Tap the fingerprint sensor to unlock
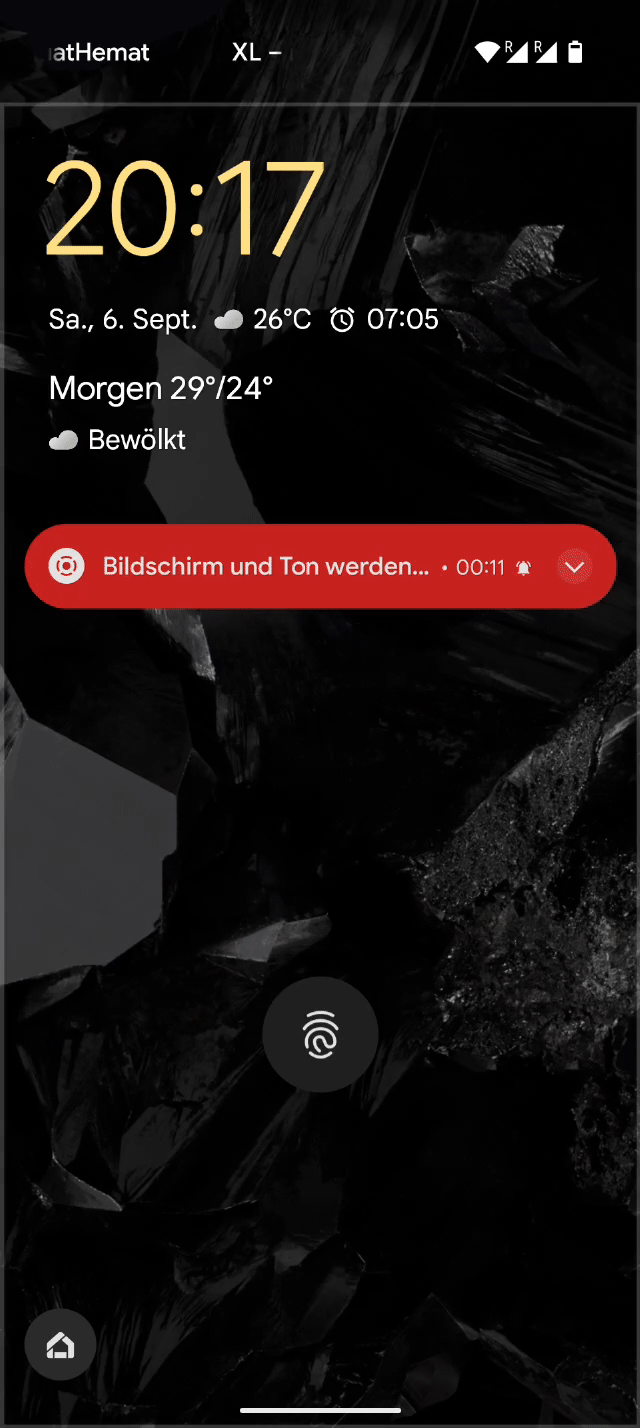Viewport: 640px width, 1428px height. pos(320,1035)
